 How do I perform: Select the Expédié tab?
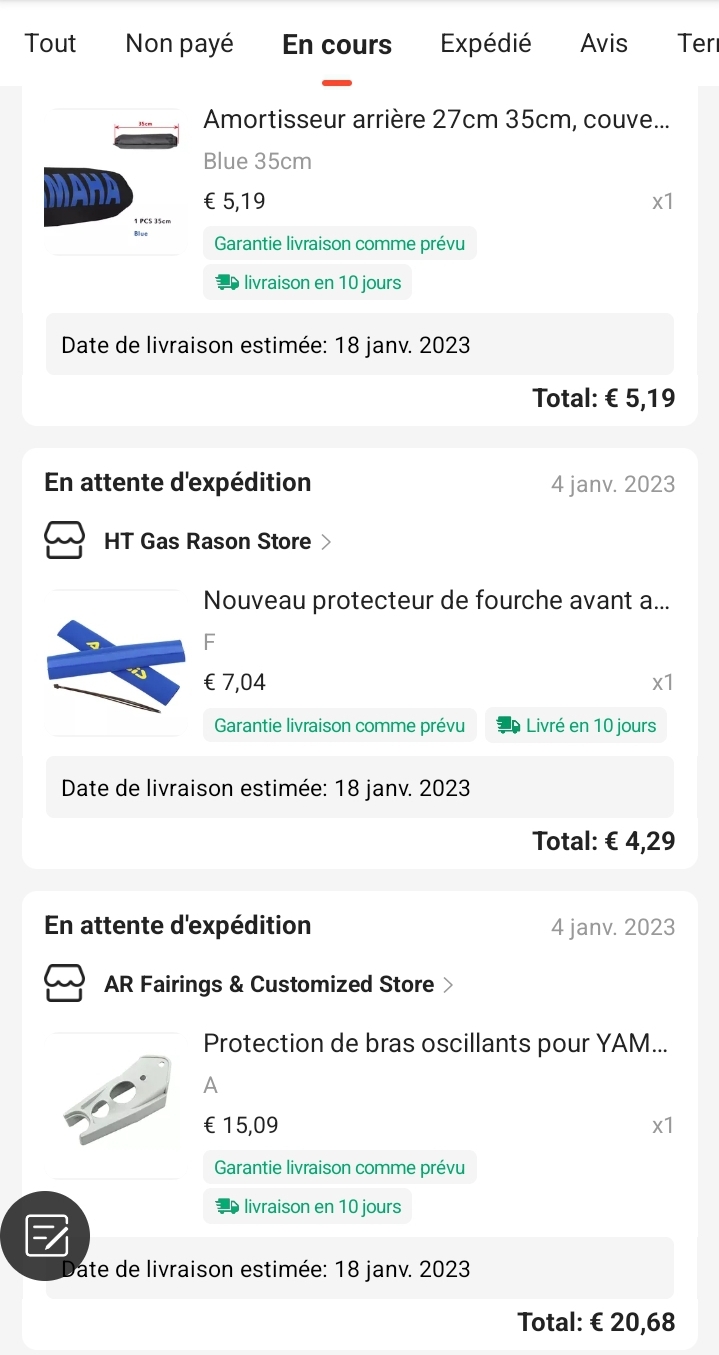coord(485,44)
